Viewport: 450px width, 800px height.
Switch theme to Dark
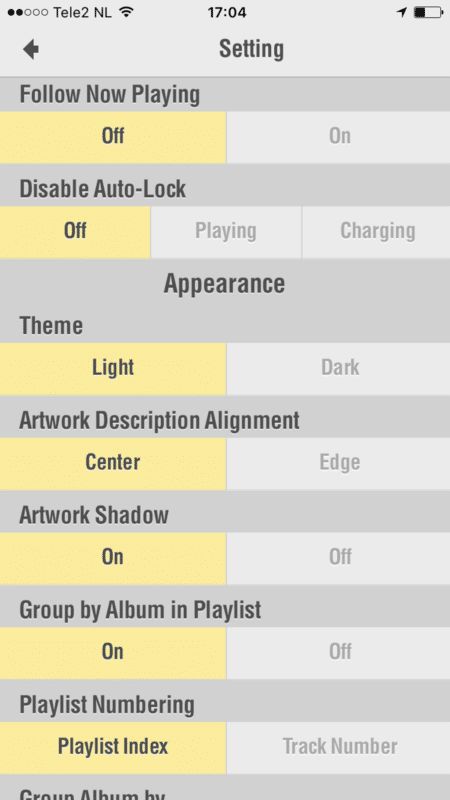point(339,368)
